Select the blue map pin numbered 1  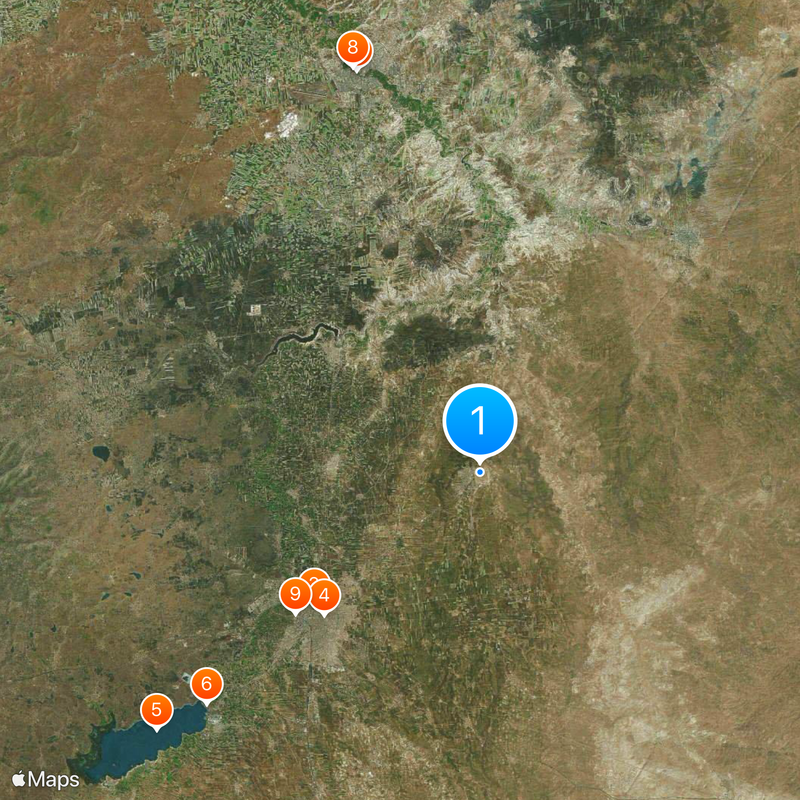tap(480, 421)
